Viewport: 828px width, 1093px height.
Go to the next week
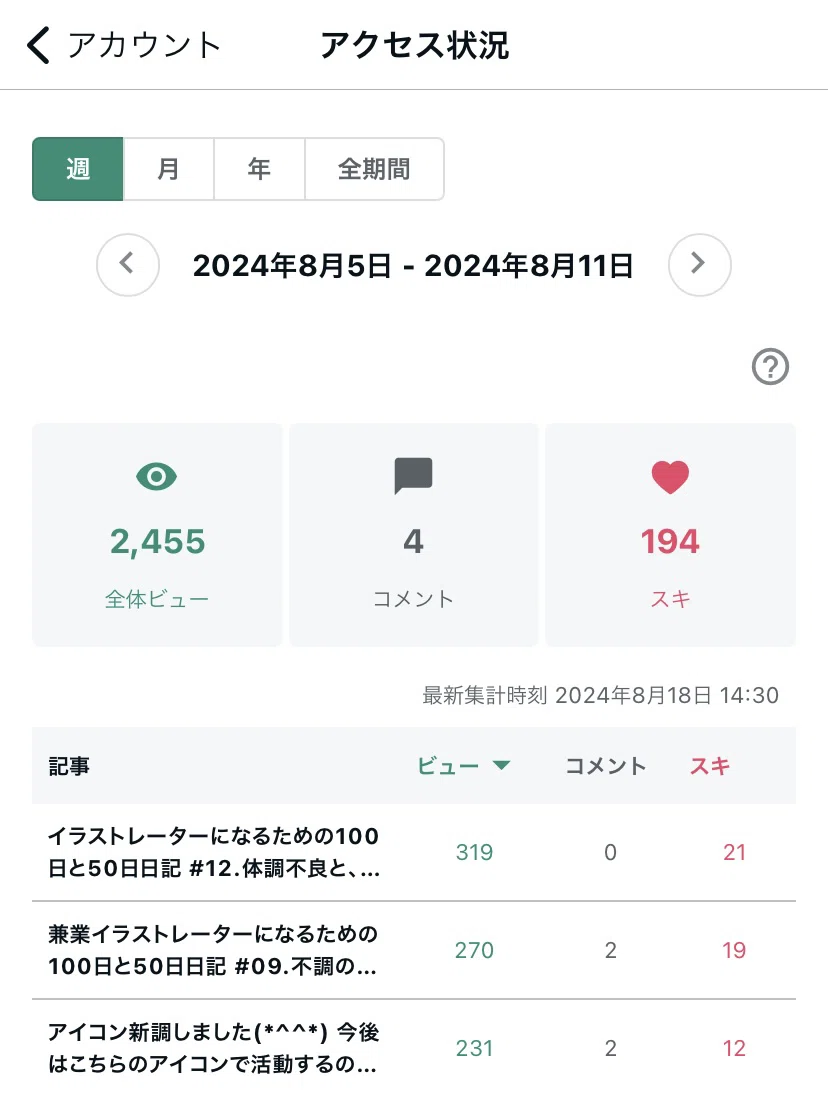699,265
